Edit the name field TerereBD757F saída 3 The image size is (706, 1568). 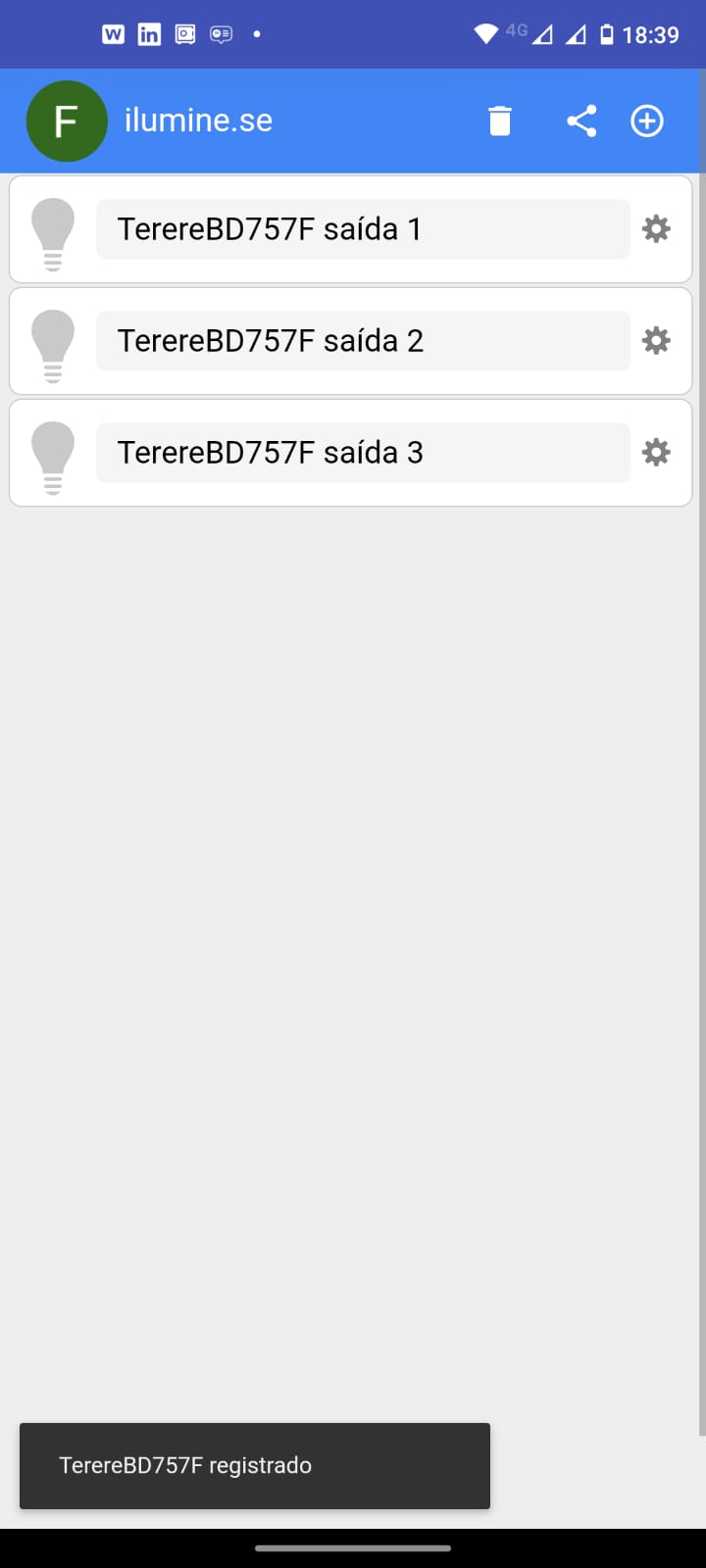(363, 453)
